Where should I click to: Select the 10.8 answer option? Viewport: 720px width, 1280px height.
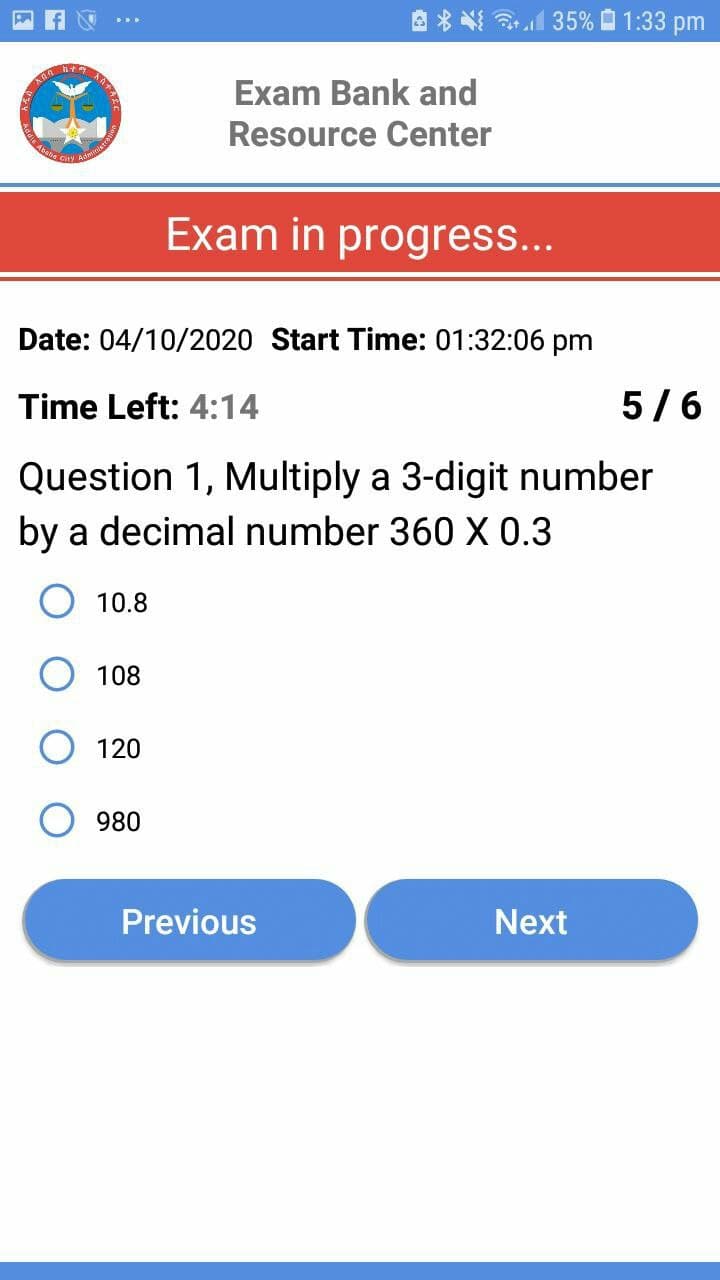57,602
